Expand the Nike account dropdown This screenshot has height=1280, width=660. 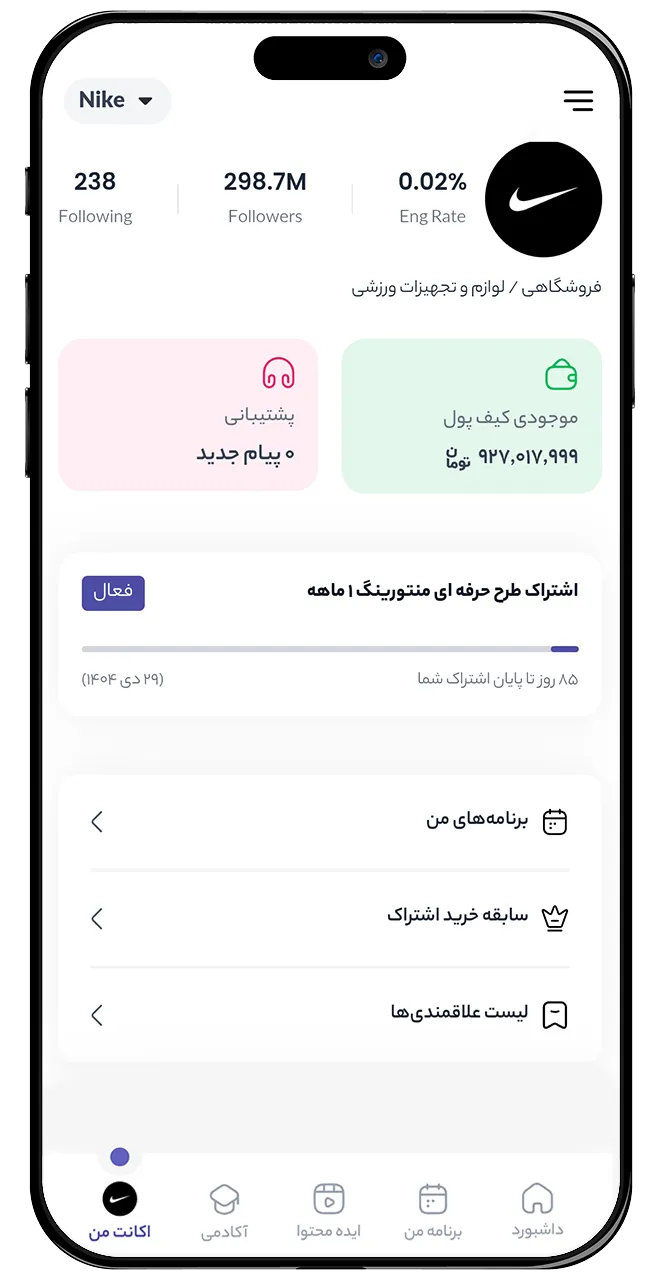[117, 101]
